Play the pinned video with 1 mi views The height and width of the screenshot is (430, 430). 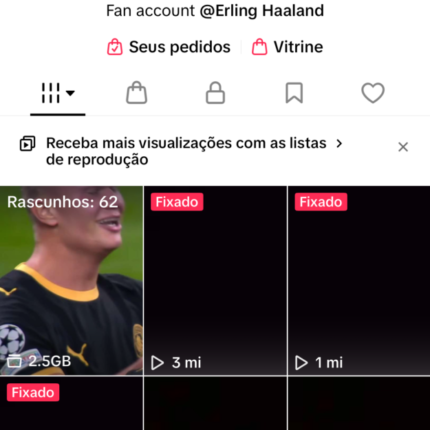[359, 280]
